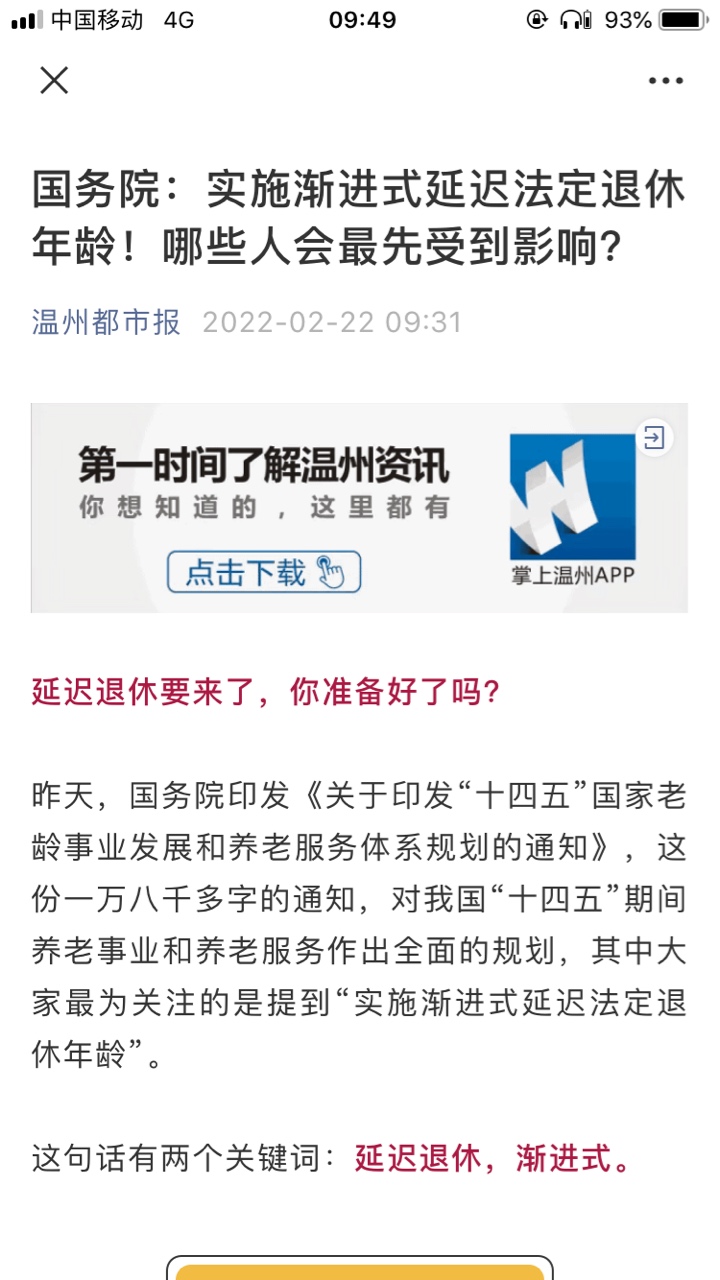Screen dimensions: 720x1280
Task: Tap the exit icon on banner corner
Action: [654, 437]
